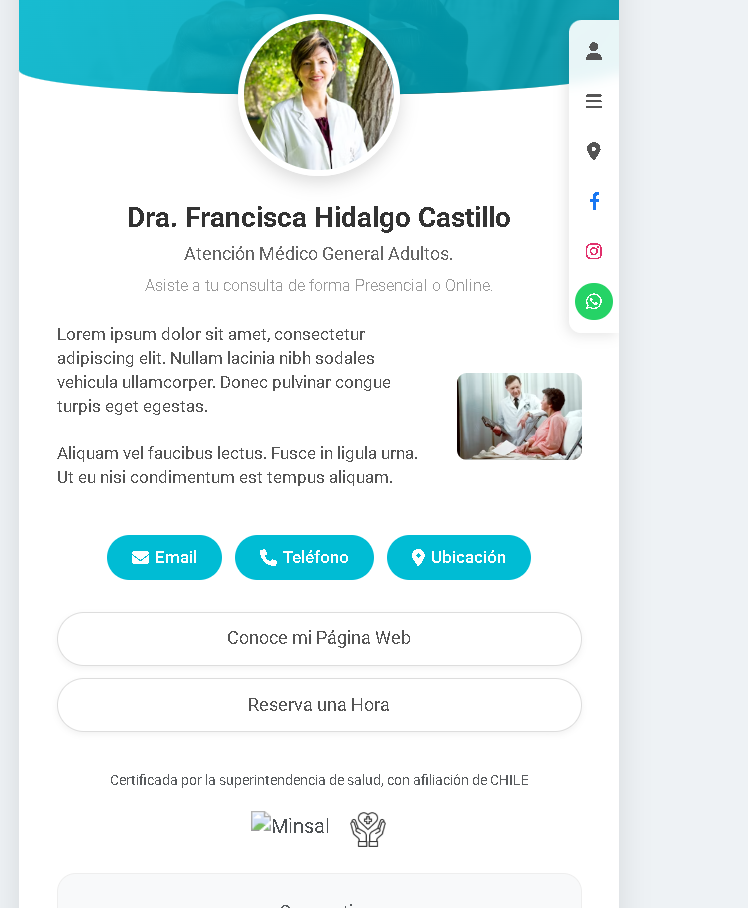Open the profile icon in side menu
Image resolution: width=748 pixels, height=908 pixels.
(x=594, y=51)
